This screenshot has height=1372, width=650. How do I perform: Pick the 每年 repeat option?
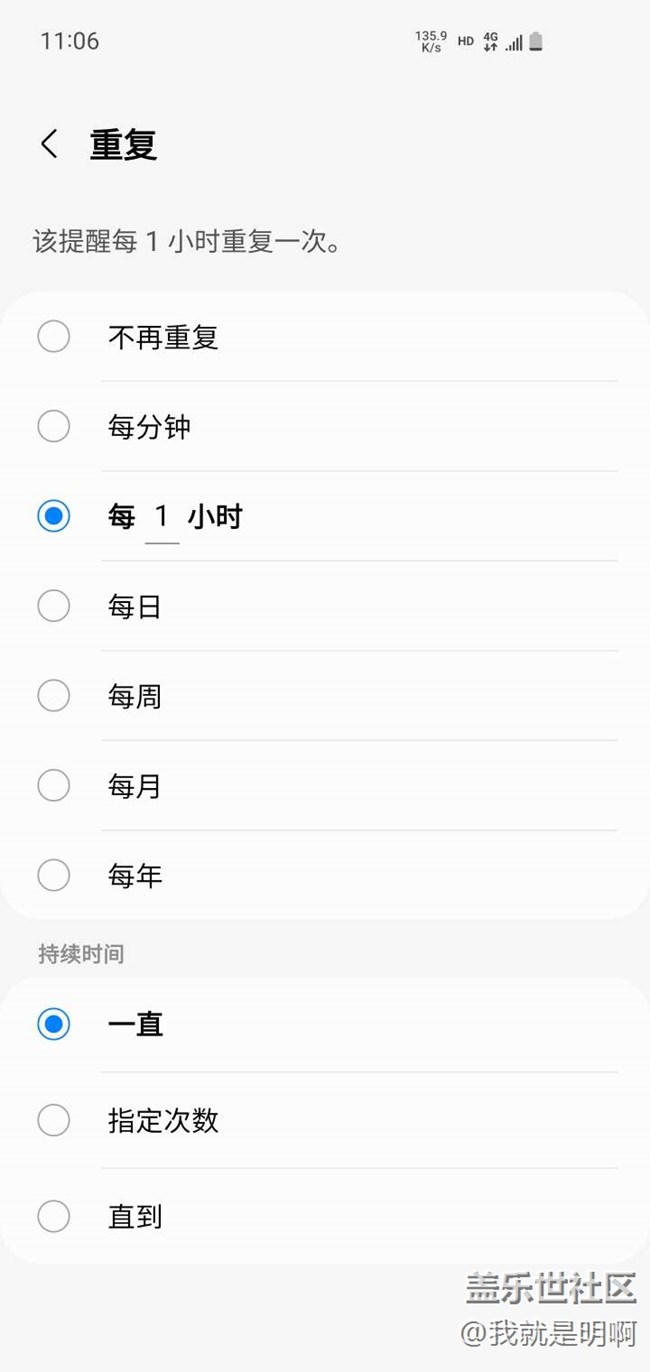tap(54, 876)
